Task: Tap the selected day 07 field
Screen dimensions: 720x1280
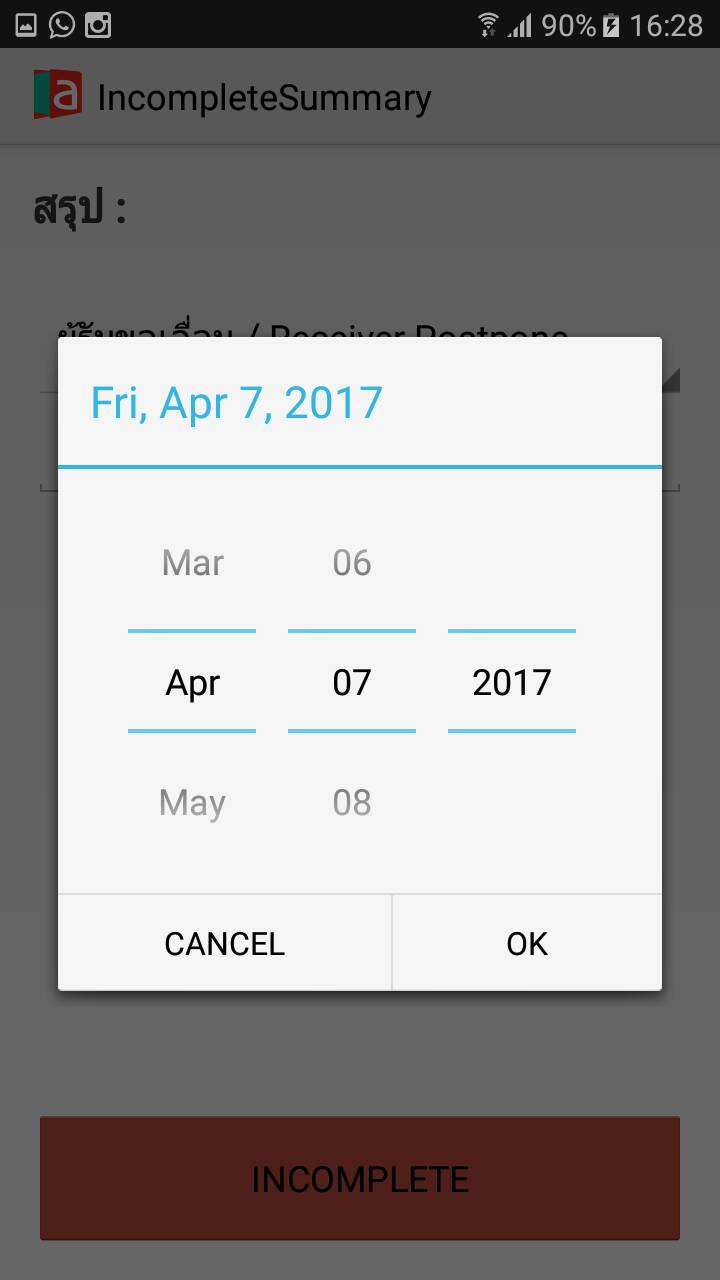Action: point(352,682)
